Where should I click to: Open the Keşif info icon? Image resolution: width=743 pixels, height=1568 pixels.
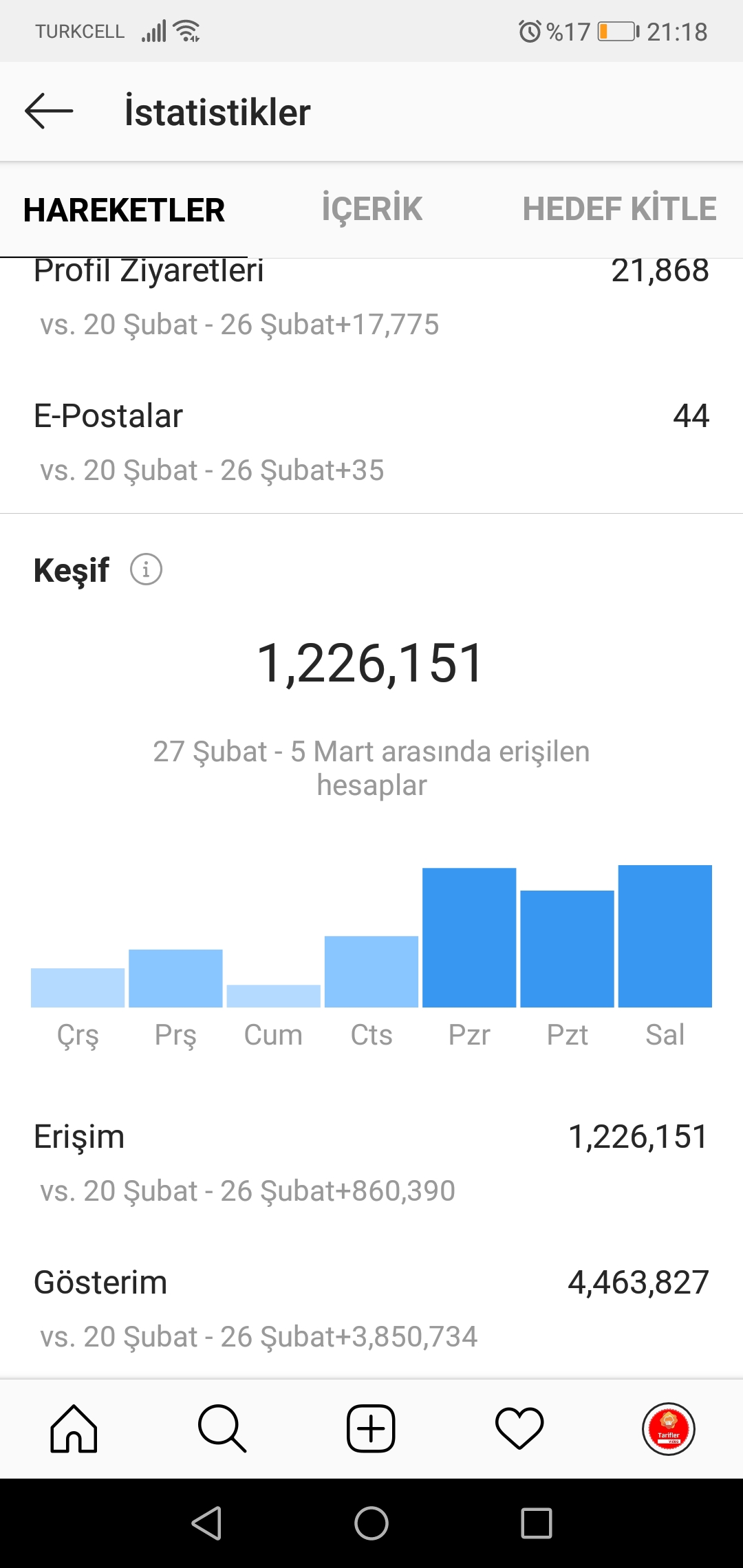(x=146, y=569)
